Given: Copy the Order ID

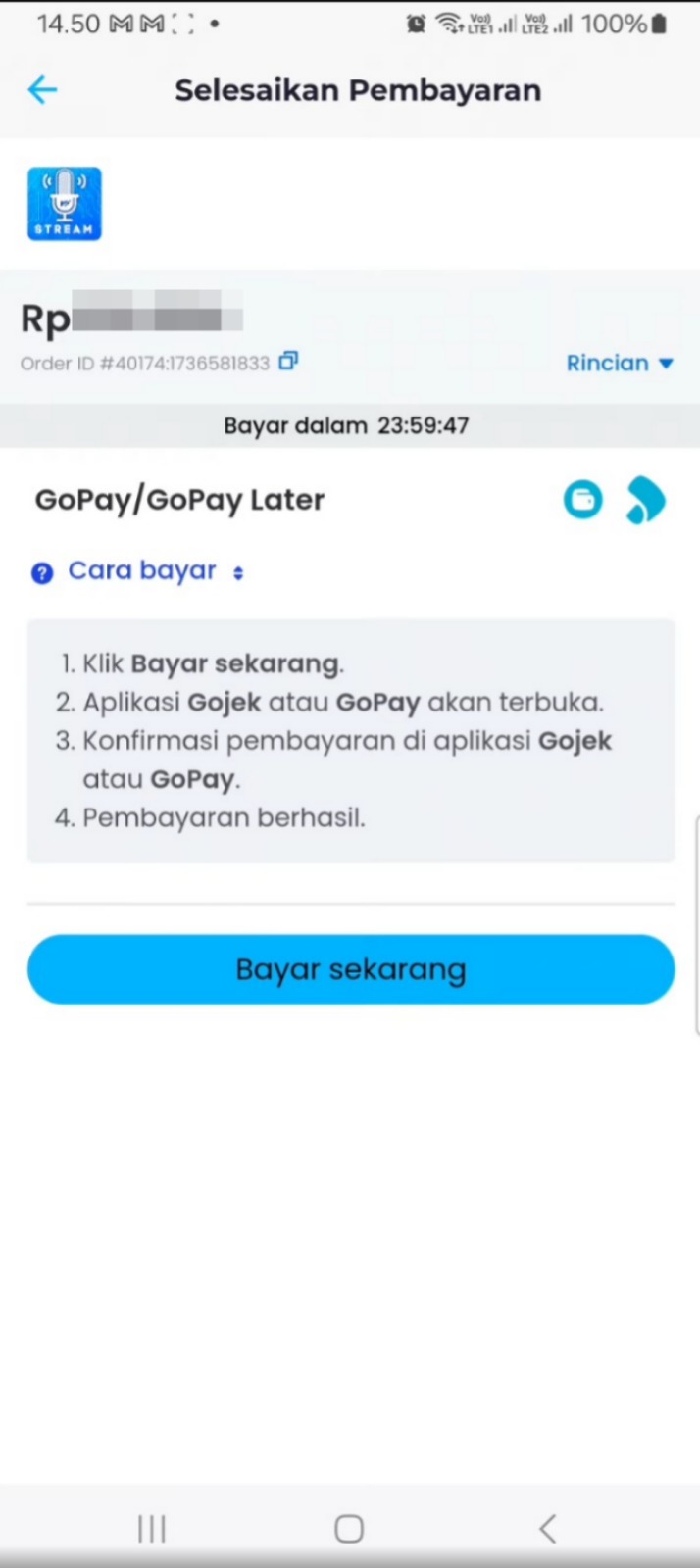Looking at the screenshot, I should (287, 361).
